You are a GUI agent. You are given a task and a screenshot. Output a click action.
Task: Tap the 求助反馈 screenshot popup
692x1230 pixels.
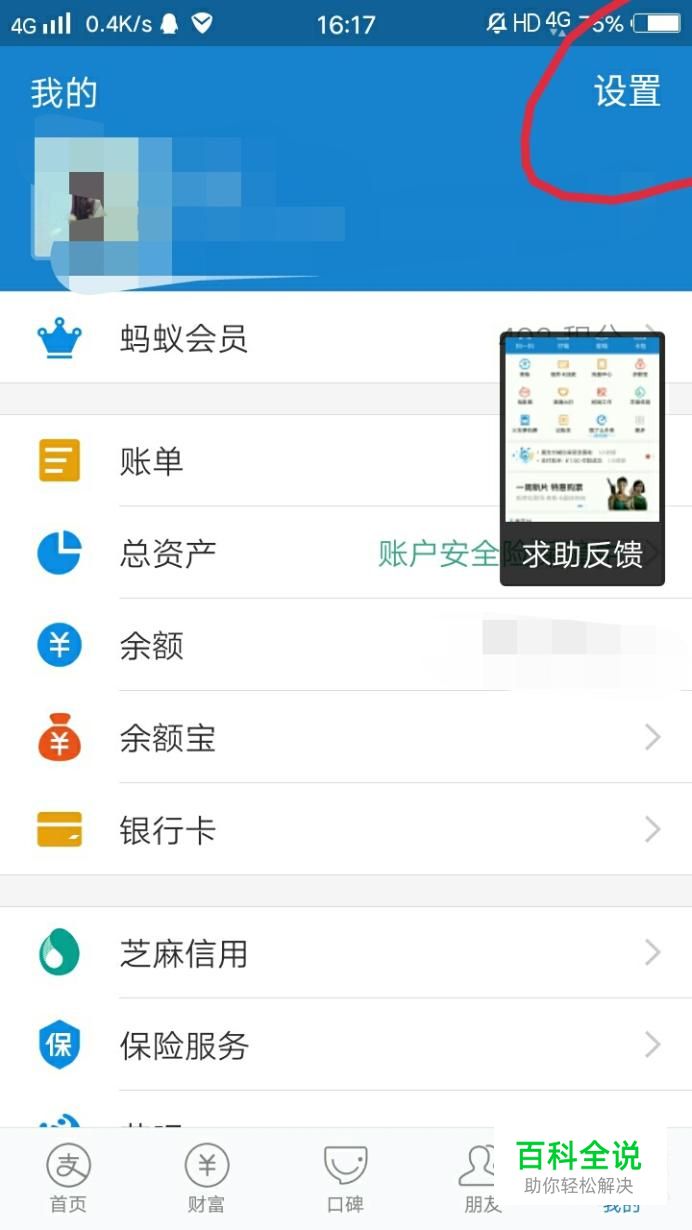click(x=582, y=458)
